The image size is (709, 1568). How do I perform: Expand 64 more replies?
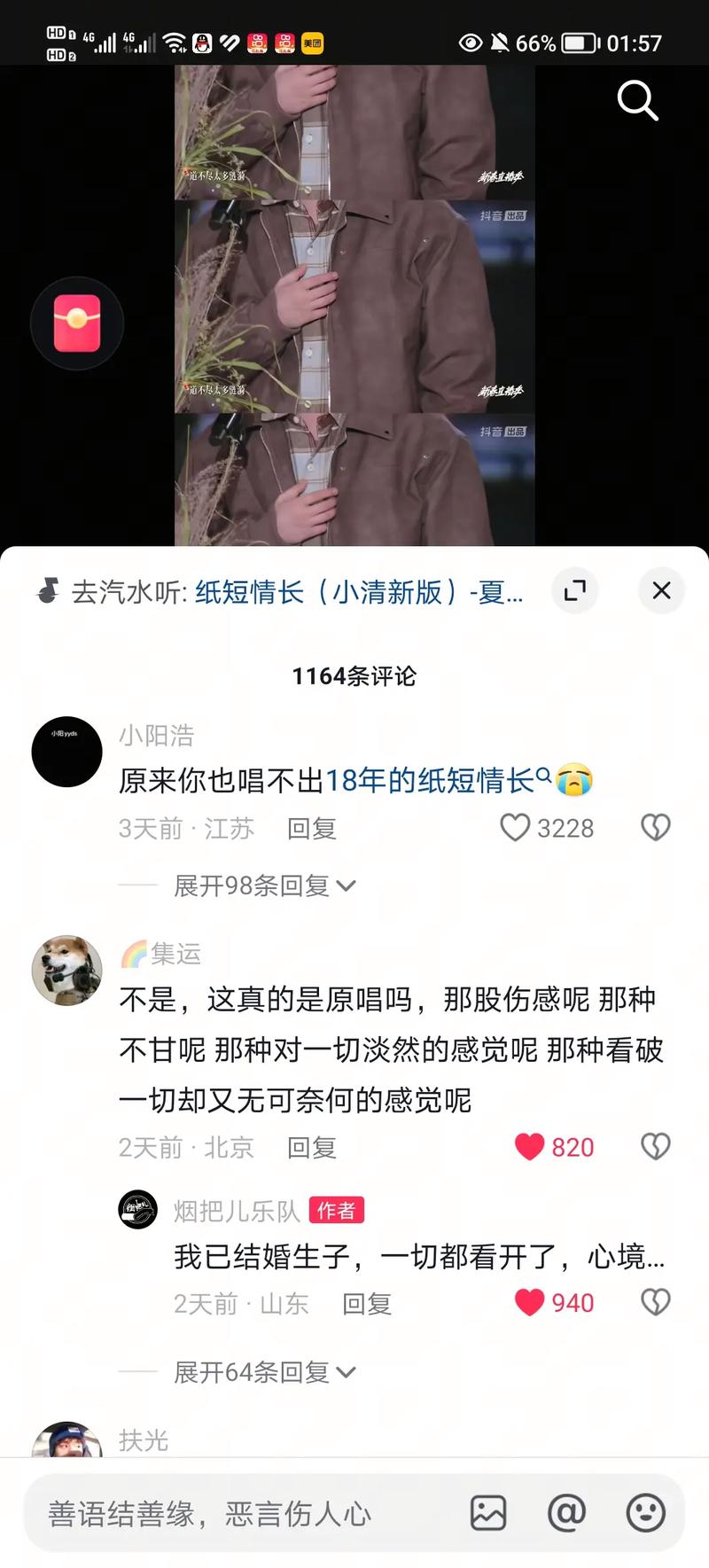pyautogui.click(x=264, y=1372)
